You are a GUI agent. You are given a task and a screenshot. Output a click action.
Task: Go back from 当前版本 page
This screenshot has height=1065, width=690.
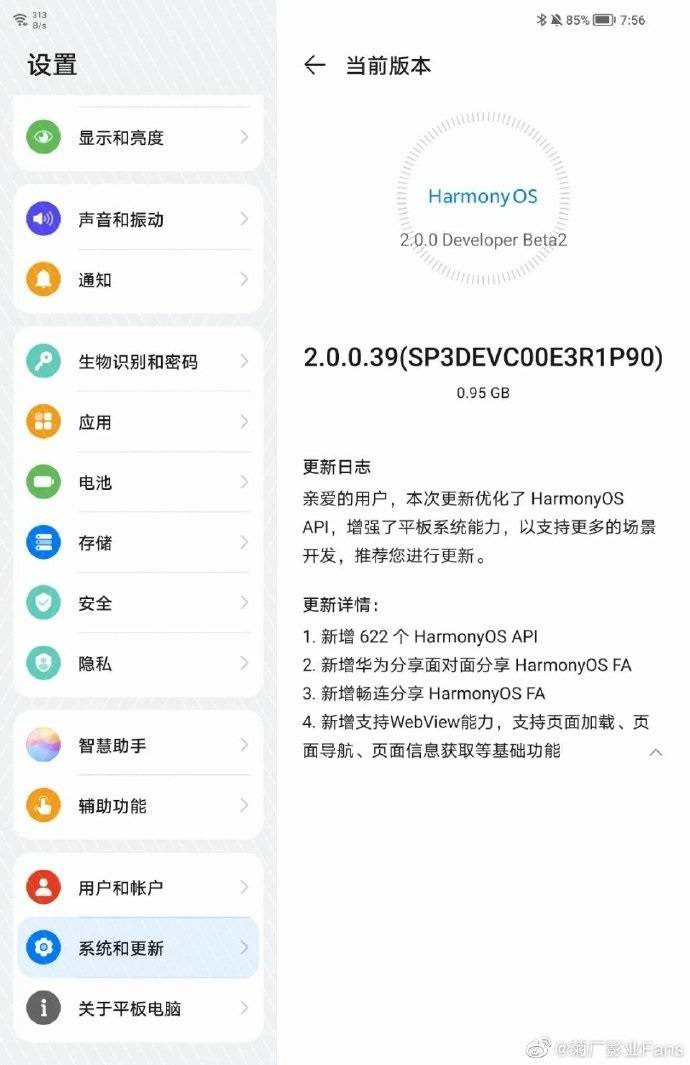click(314, 66)
